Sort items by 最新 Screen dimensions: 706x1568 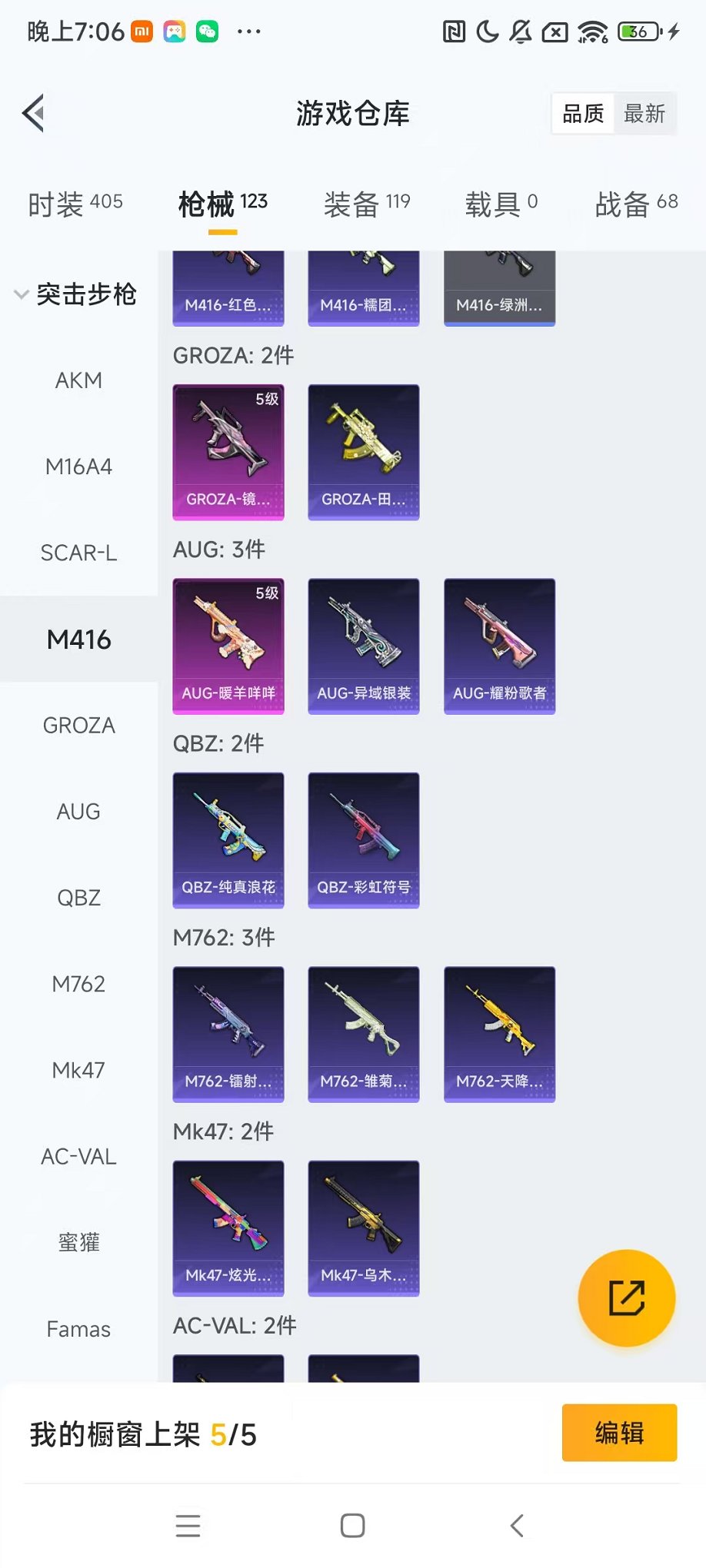[644, 114]
